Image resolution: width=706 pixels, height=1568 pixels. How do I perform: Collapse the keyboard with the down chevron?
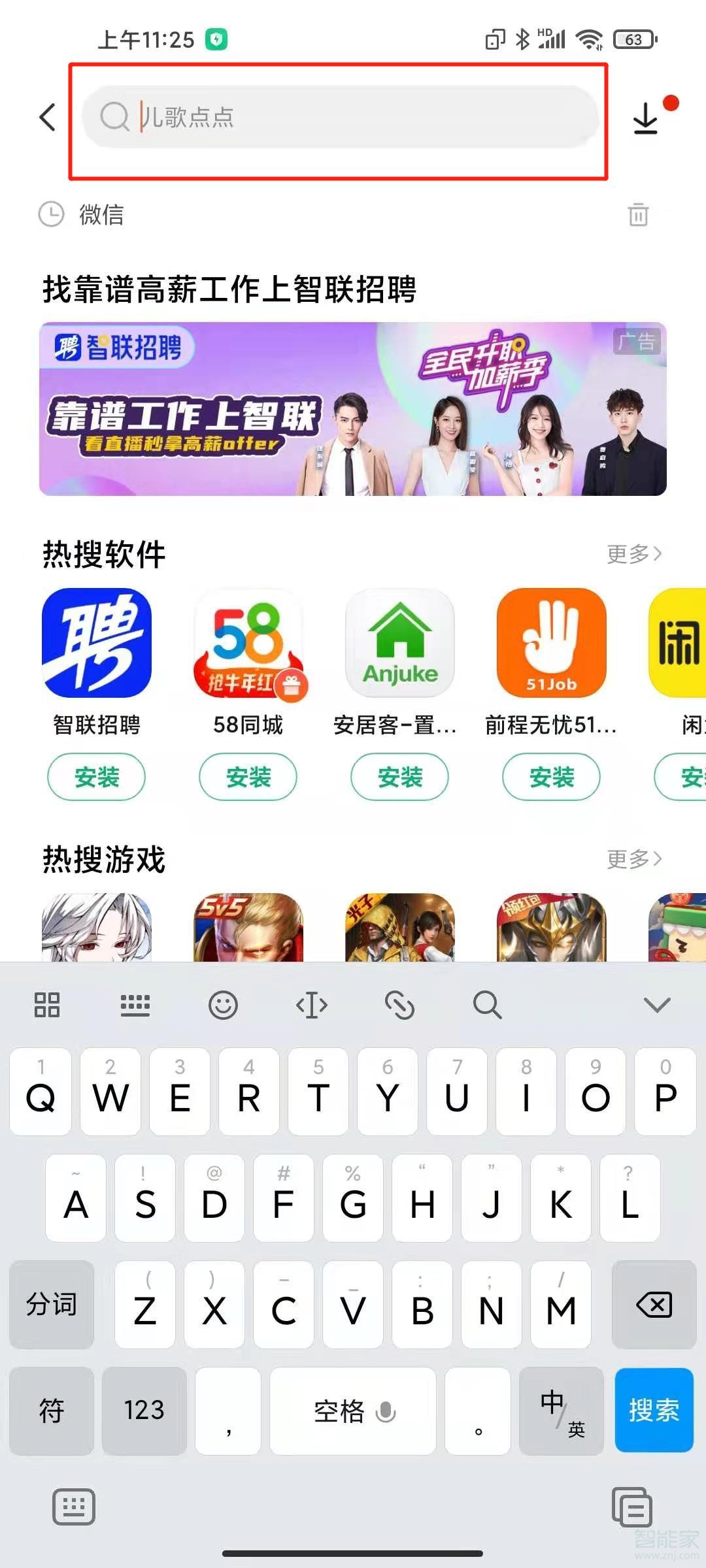point(658,1005)
